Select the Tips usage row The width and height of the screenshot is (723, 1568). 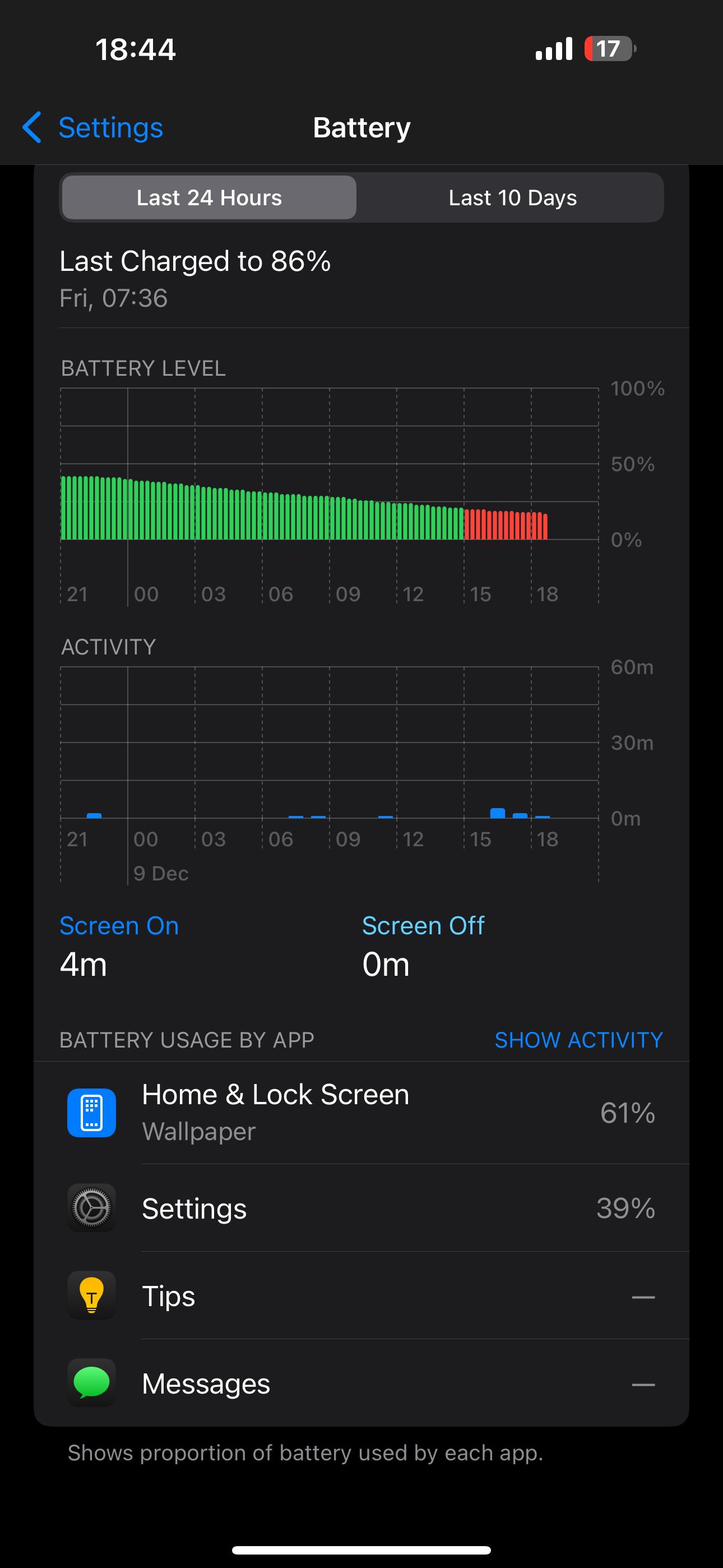(361, 1296)
